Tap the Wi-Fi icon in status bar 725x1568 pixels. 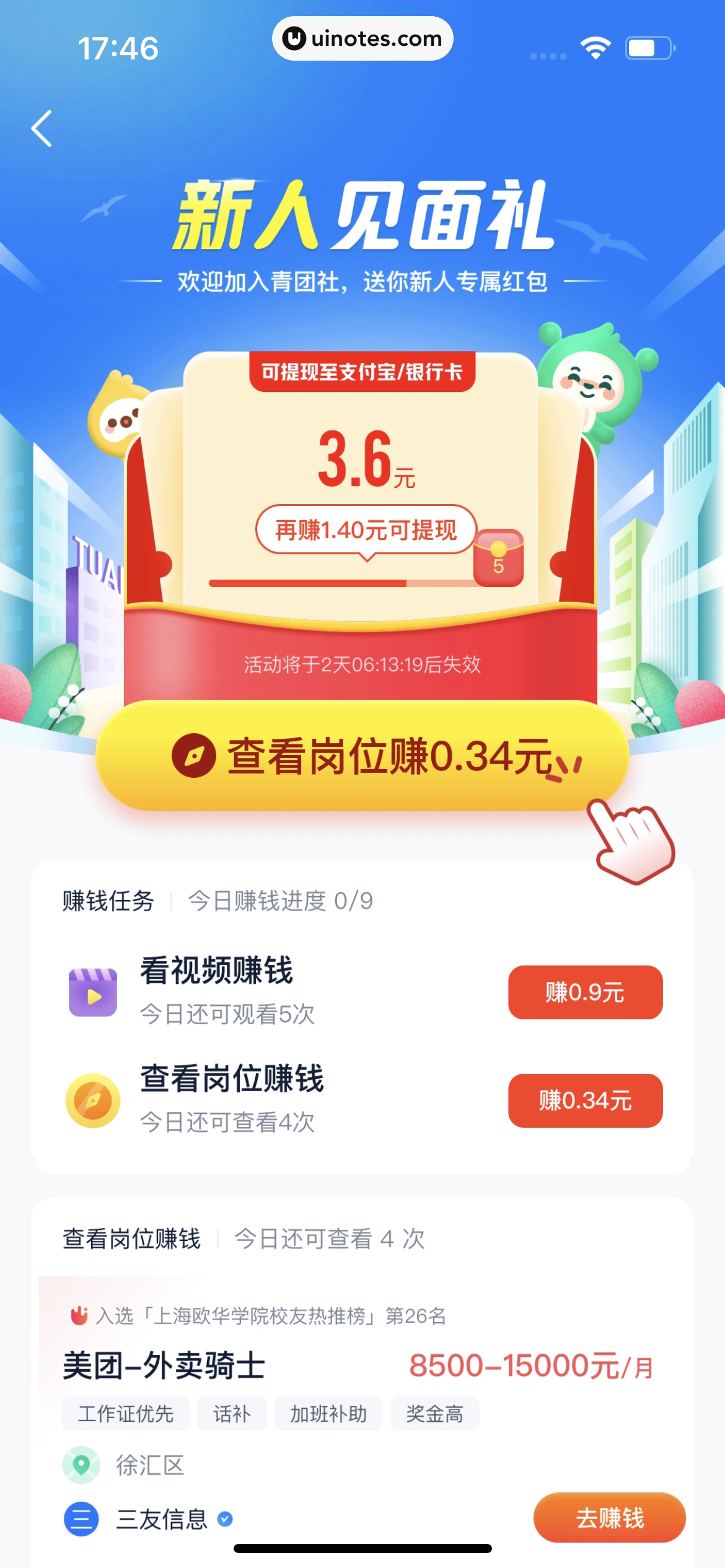point(596,46)
